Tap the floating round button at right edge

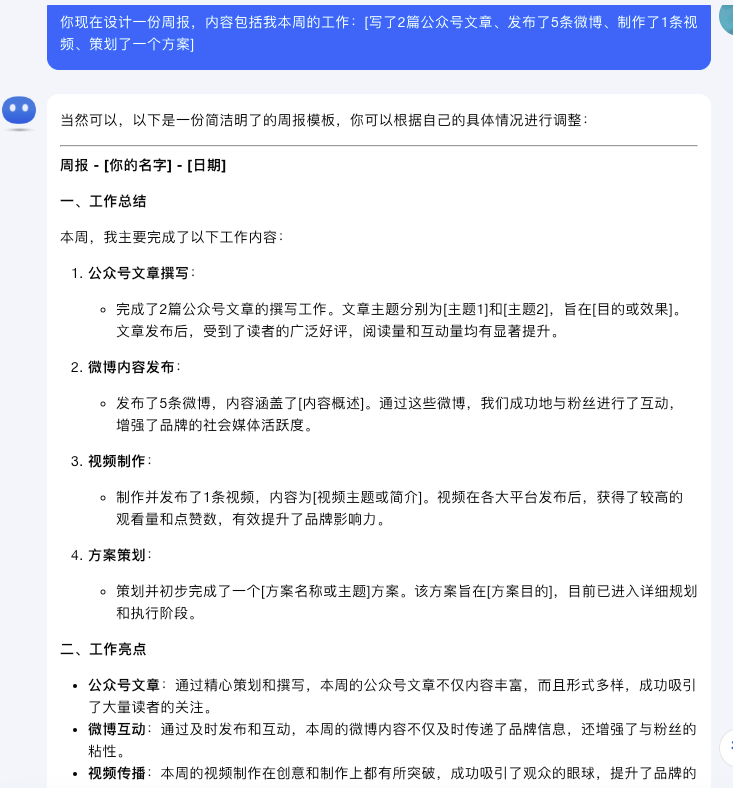click(728, 747)
